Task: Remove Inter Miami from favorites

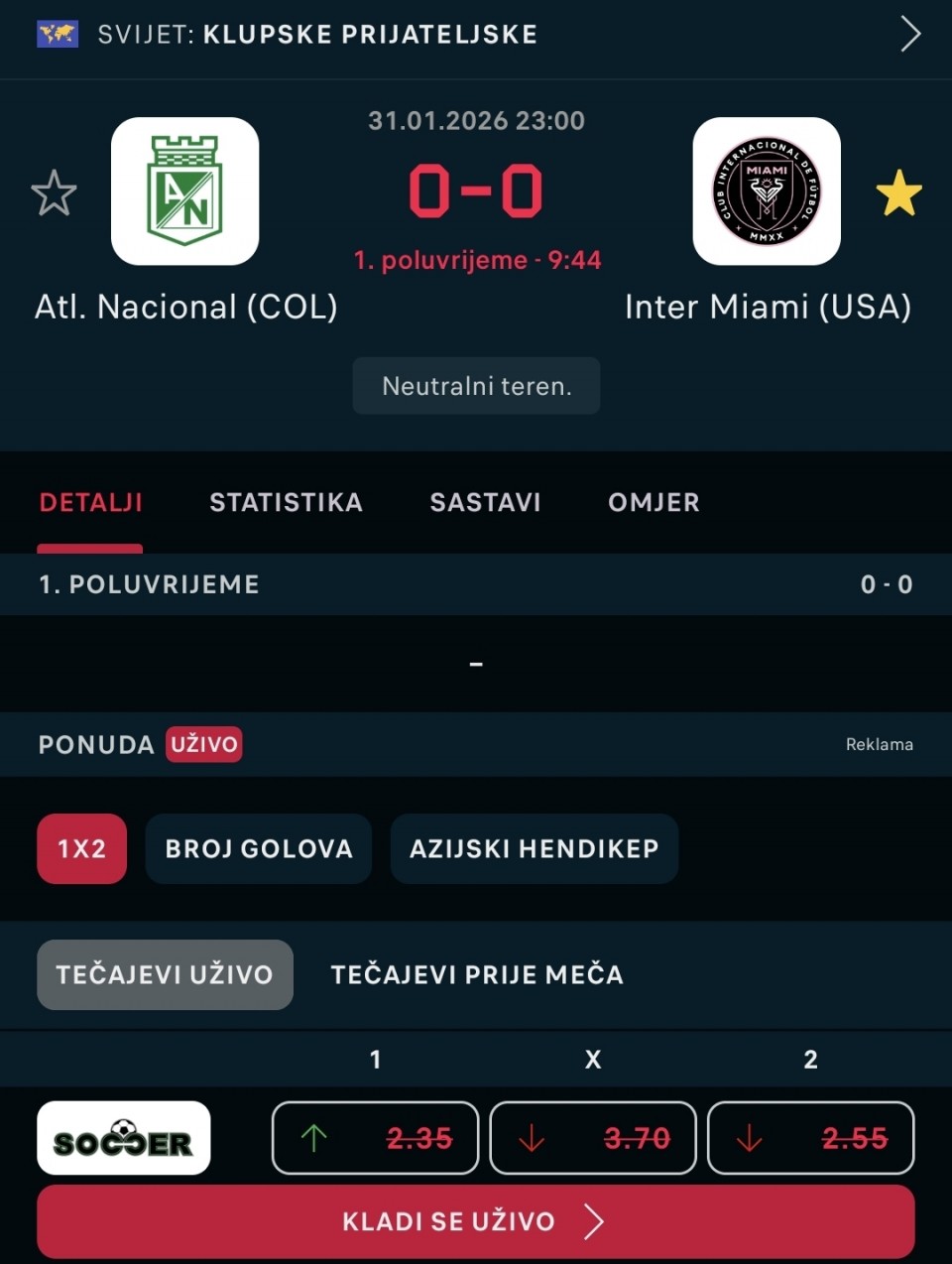Action: tap(898, 192)
